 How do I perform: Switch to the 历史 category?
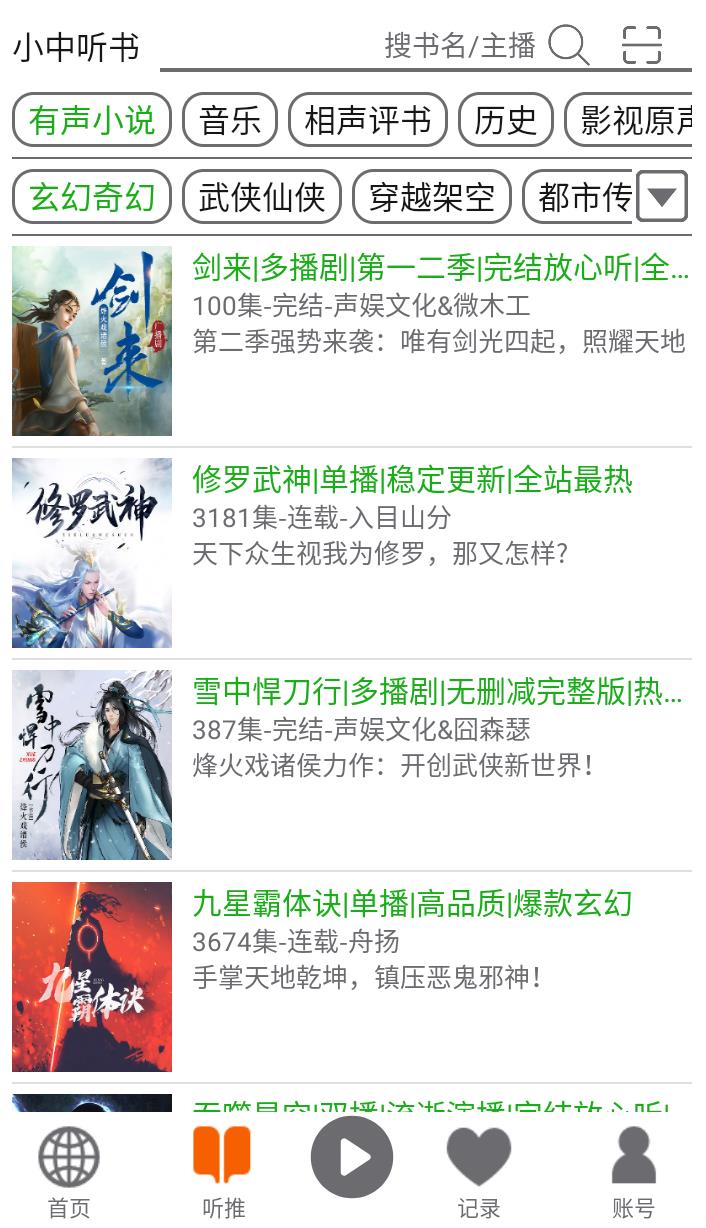coord(506,120)
